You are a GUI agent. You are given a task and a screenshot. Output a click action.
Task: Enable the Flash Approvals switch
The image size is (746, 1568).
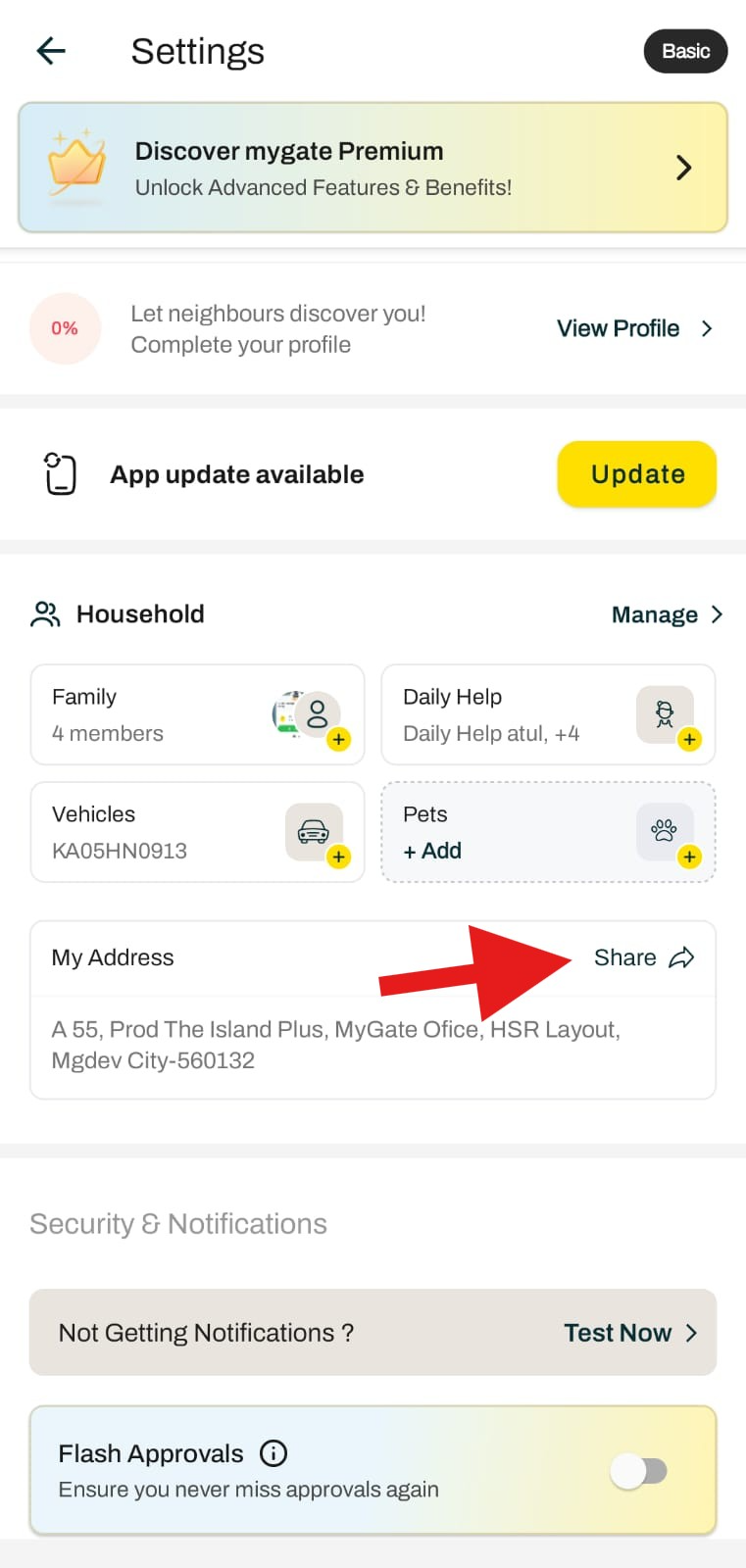[x=639, y=1471]
